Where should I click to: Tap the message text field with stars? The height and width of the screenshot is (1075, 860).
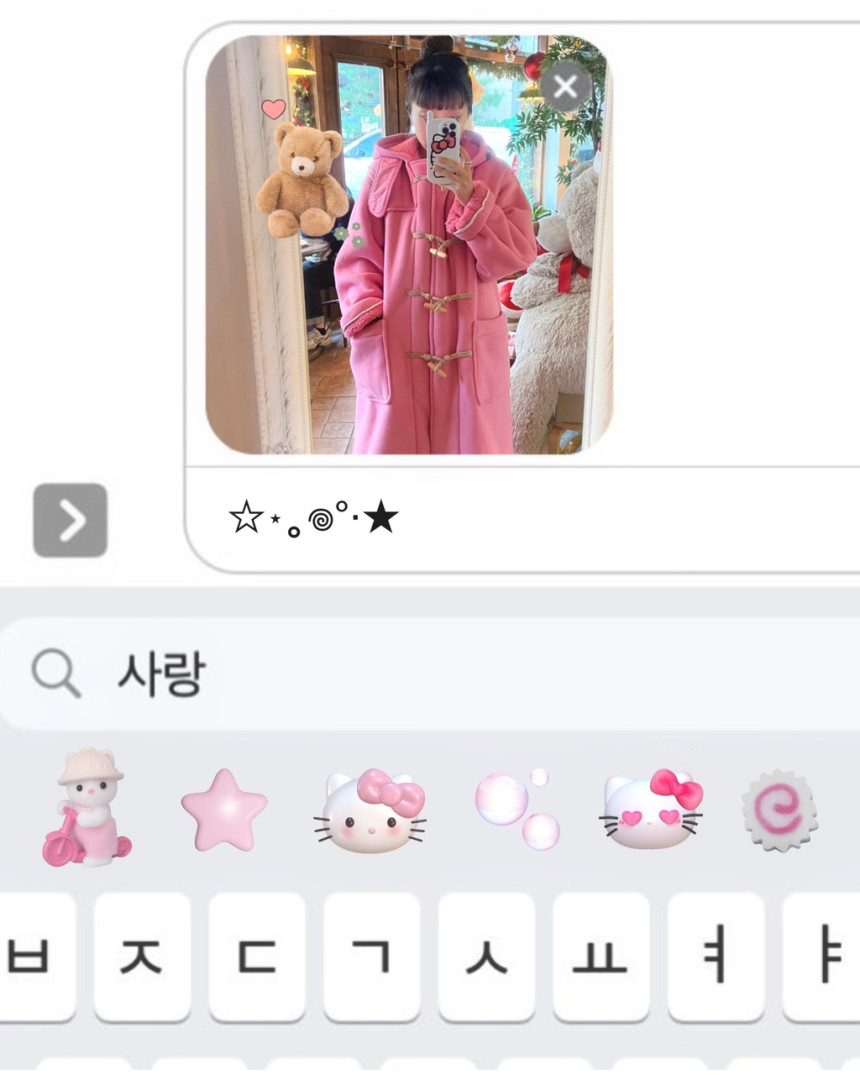(x=522, y=519)
